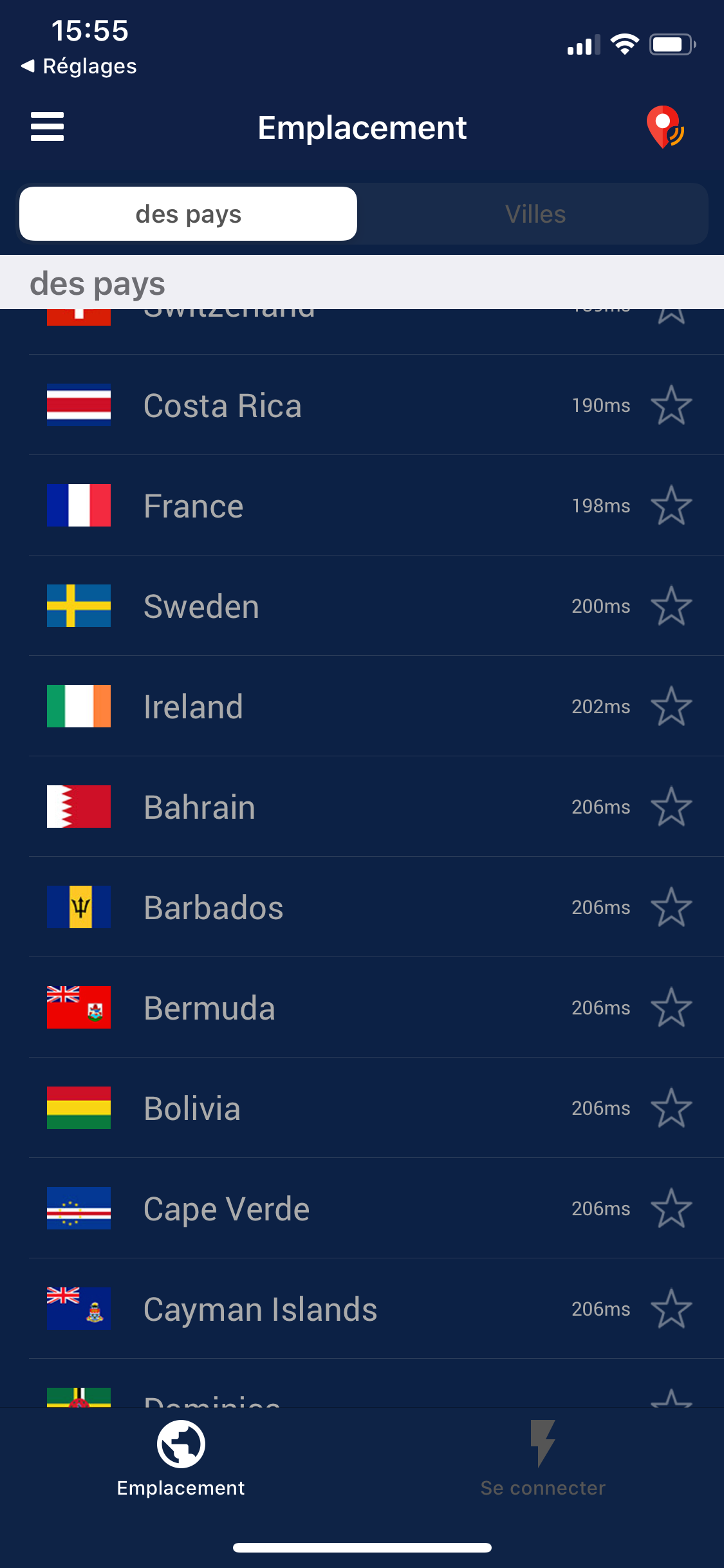The image size is (724, 1568).
Task: Switch to the Villes tab
Action: pos(535,214)
